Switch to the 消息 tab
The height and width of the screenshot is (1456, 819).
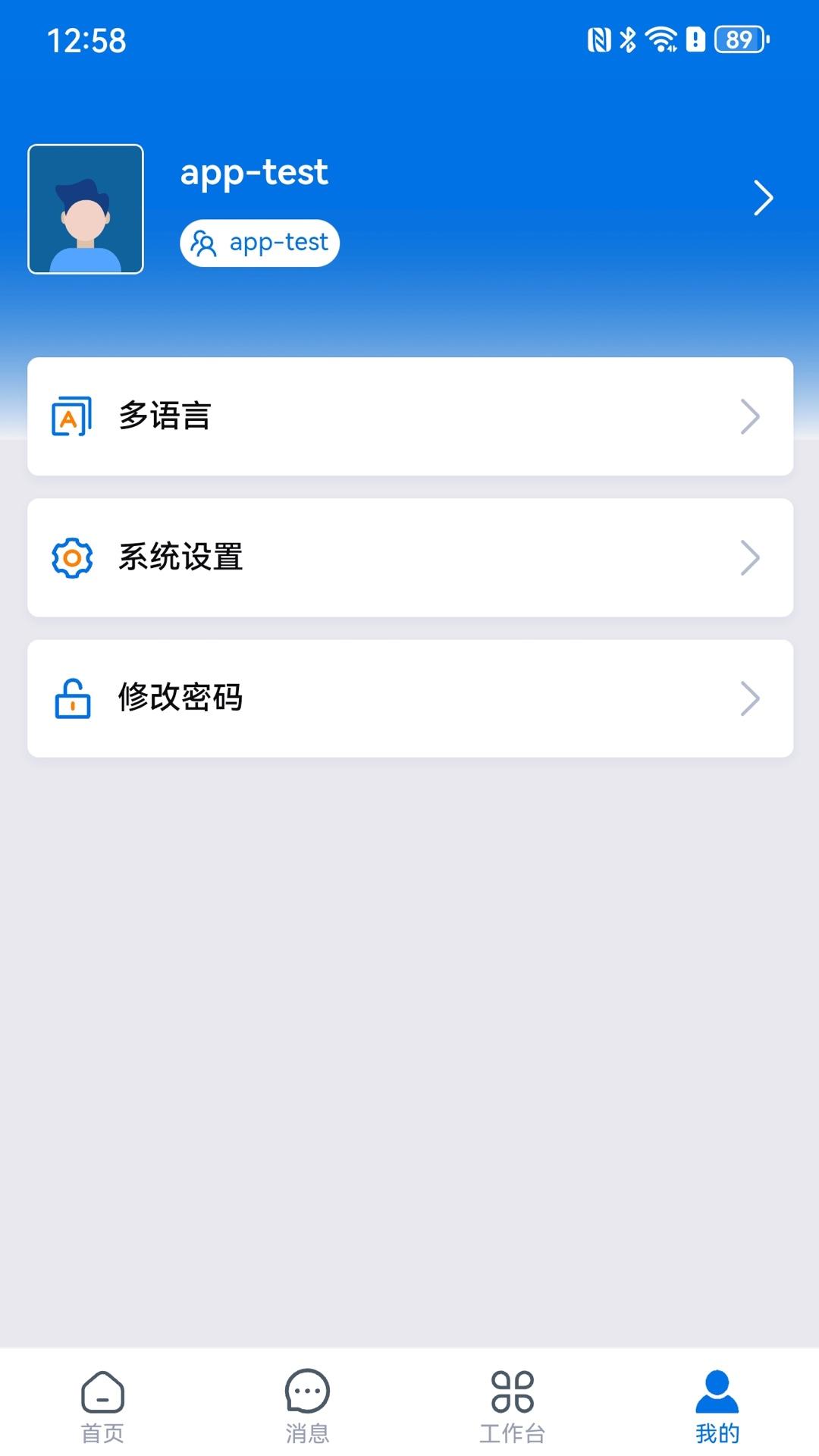point(307,1407)
